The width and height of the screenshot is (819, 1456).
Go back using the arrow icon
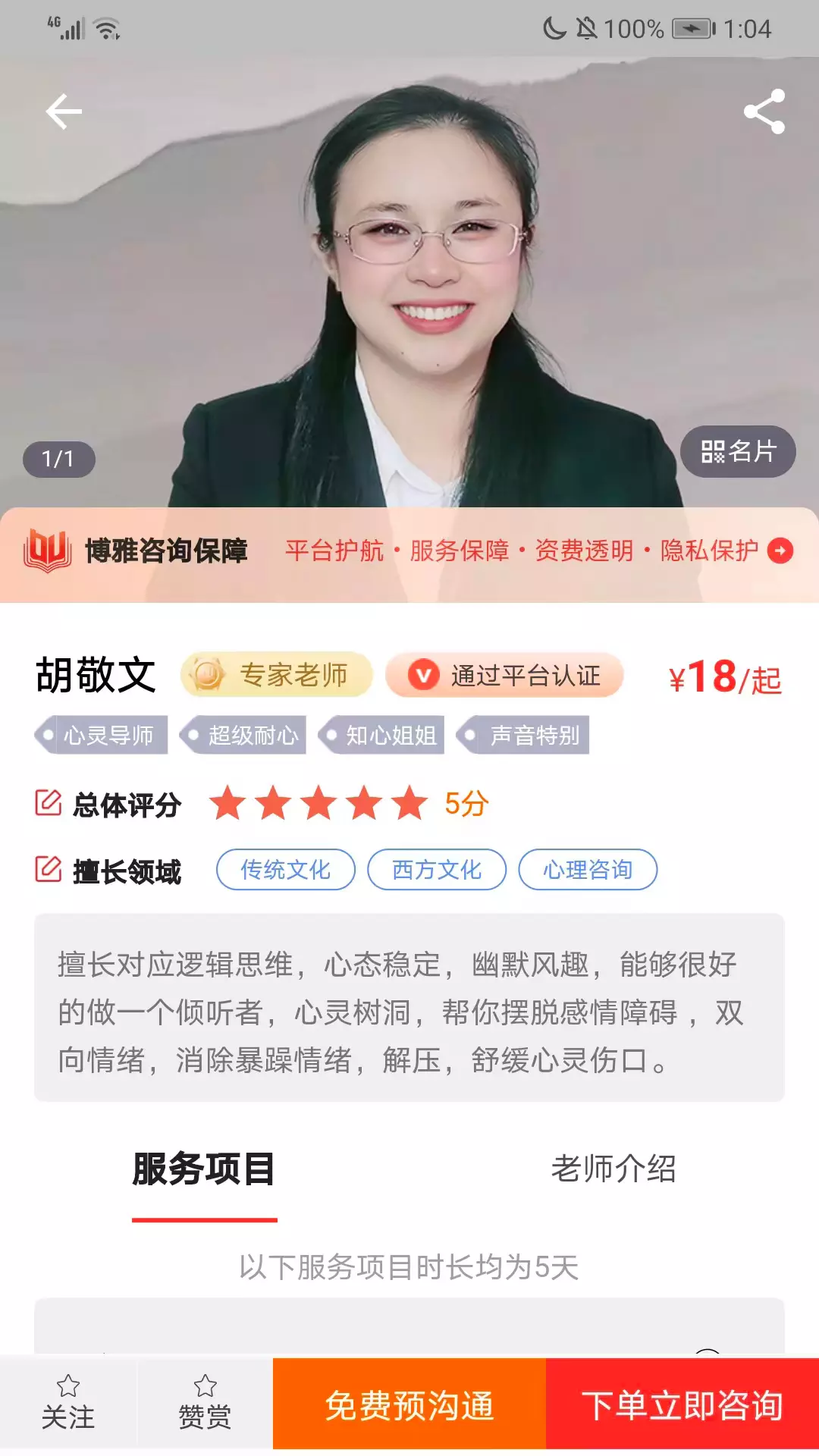64,112
